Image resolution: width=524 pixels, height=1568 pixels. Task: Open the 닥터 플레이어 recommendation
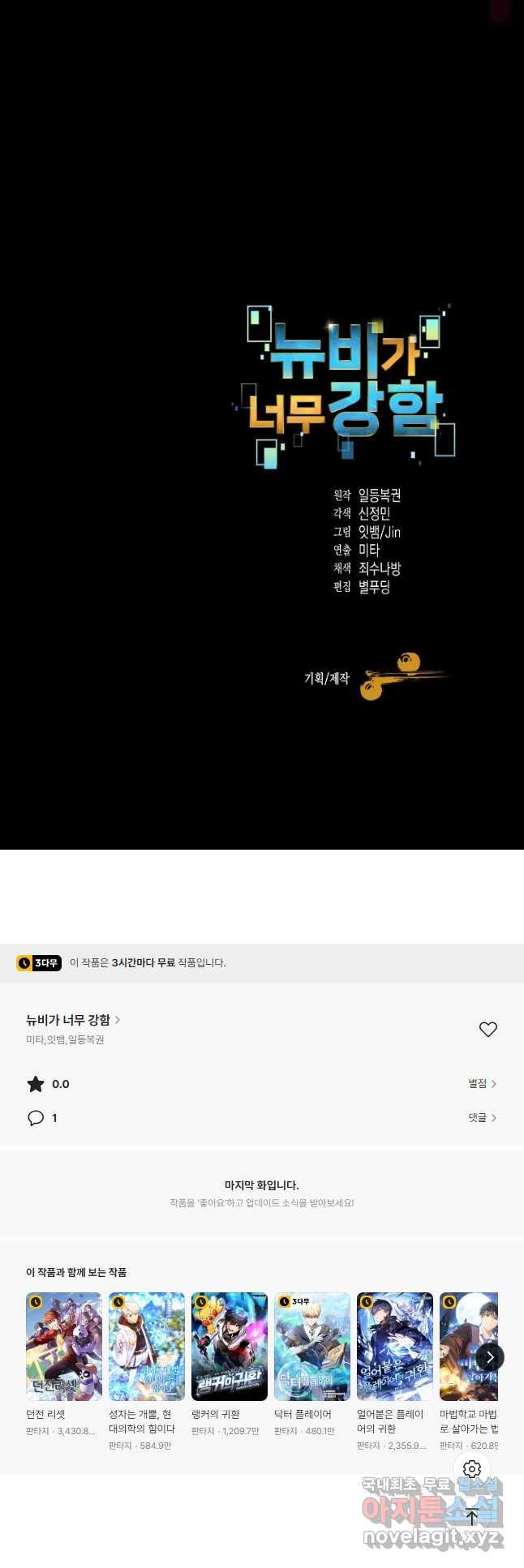coord(312,1347)
